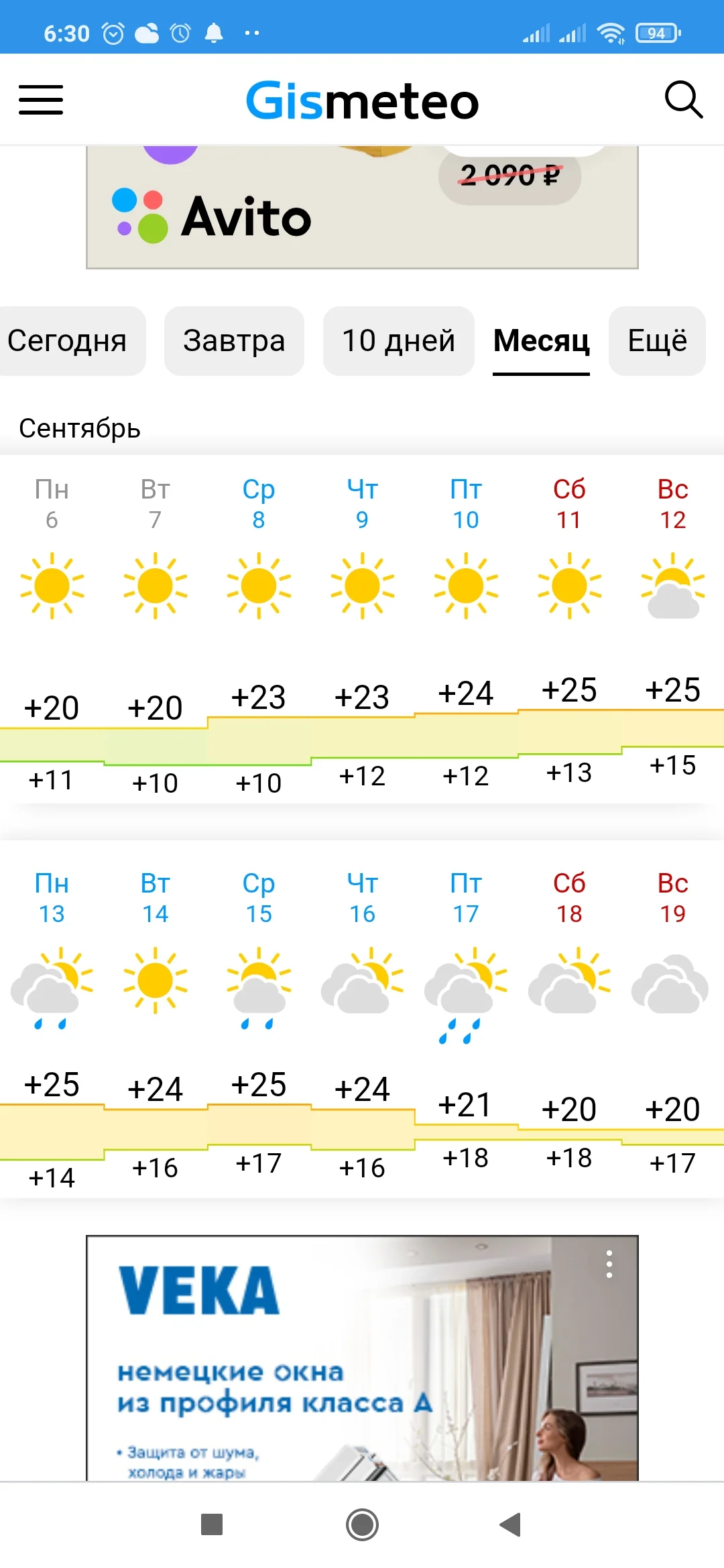Switch to the Завтра tab
Image resolution: width=724 pixels, height=1568 pixels.
tap(233, 341)
